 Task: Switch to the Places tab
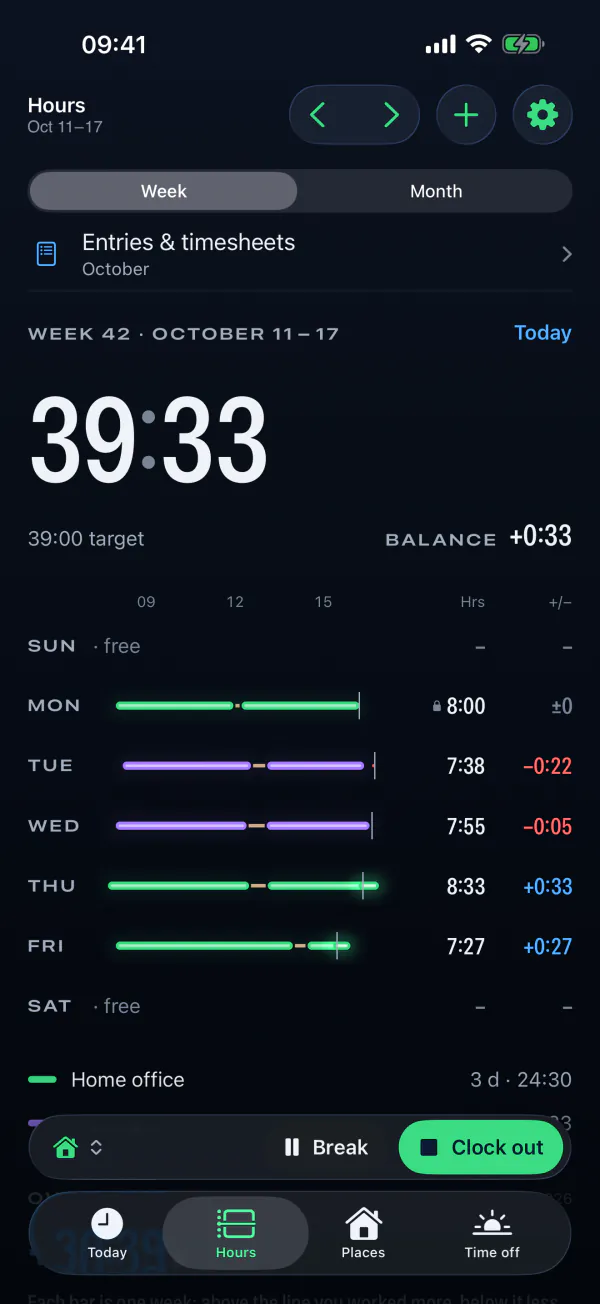click(363, 1233)
